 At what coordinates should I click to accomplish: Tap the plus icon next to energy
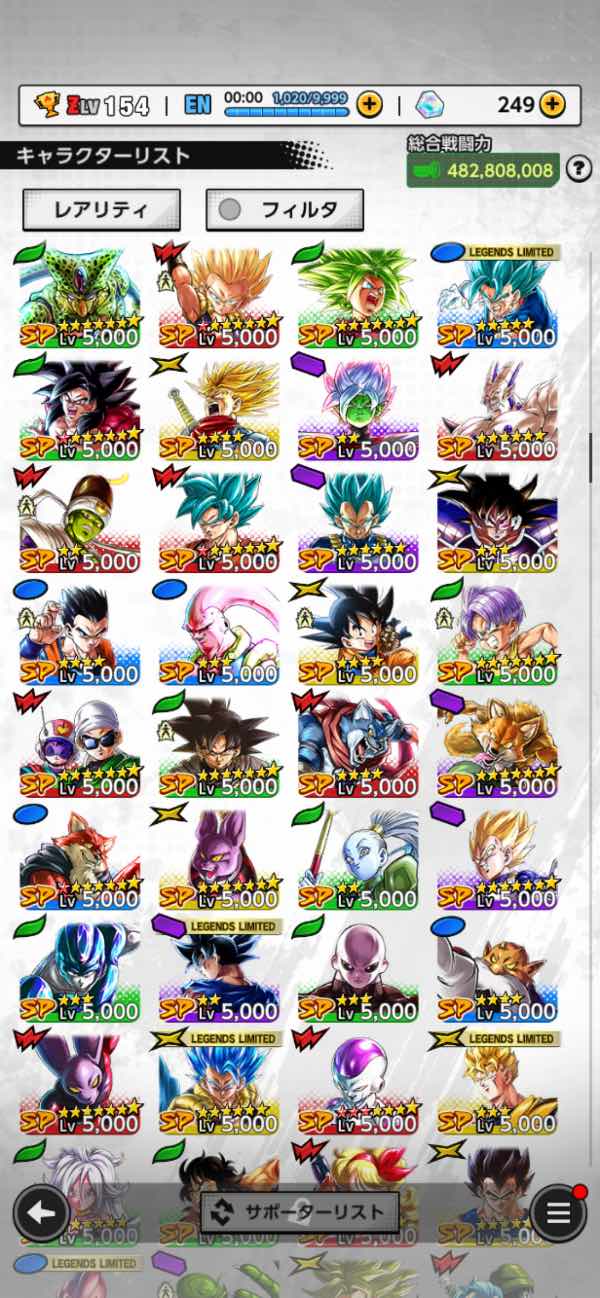[x=369, y=104]
